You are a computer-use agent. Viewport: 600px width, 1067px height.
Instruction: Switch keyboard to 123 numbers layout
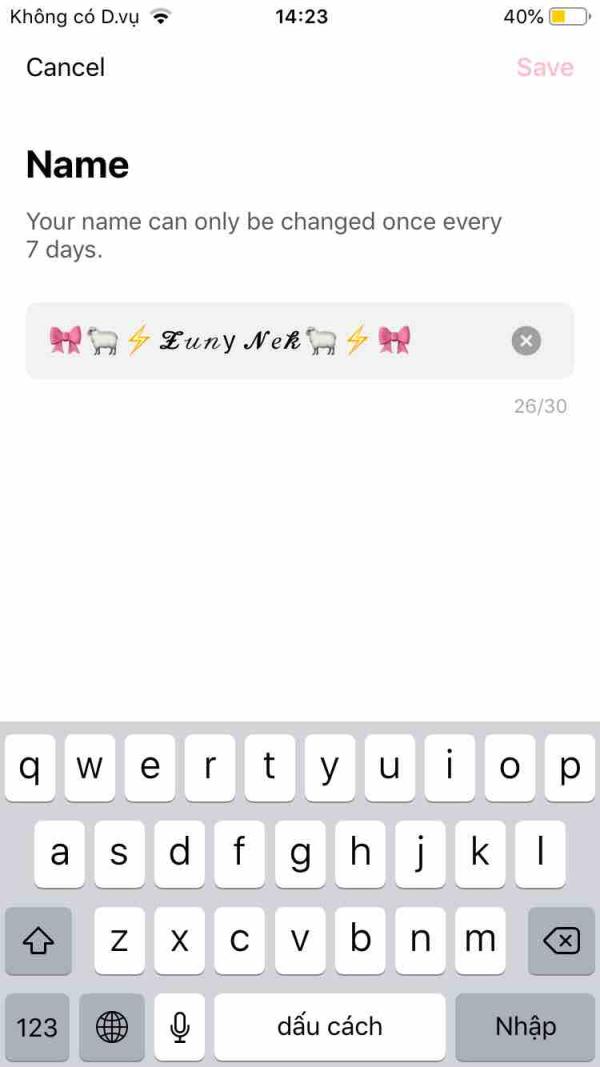point(37,1027)
